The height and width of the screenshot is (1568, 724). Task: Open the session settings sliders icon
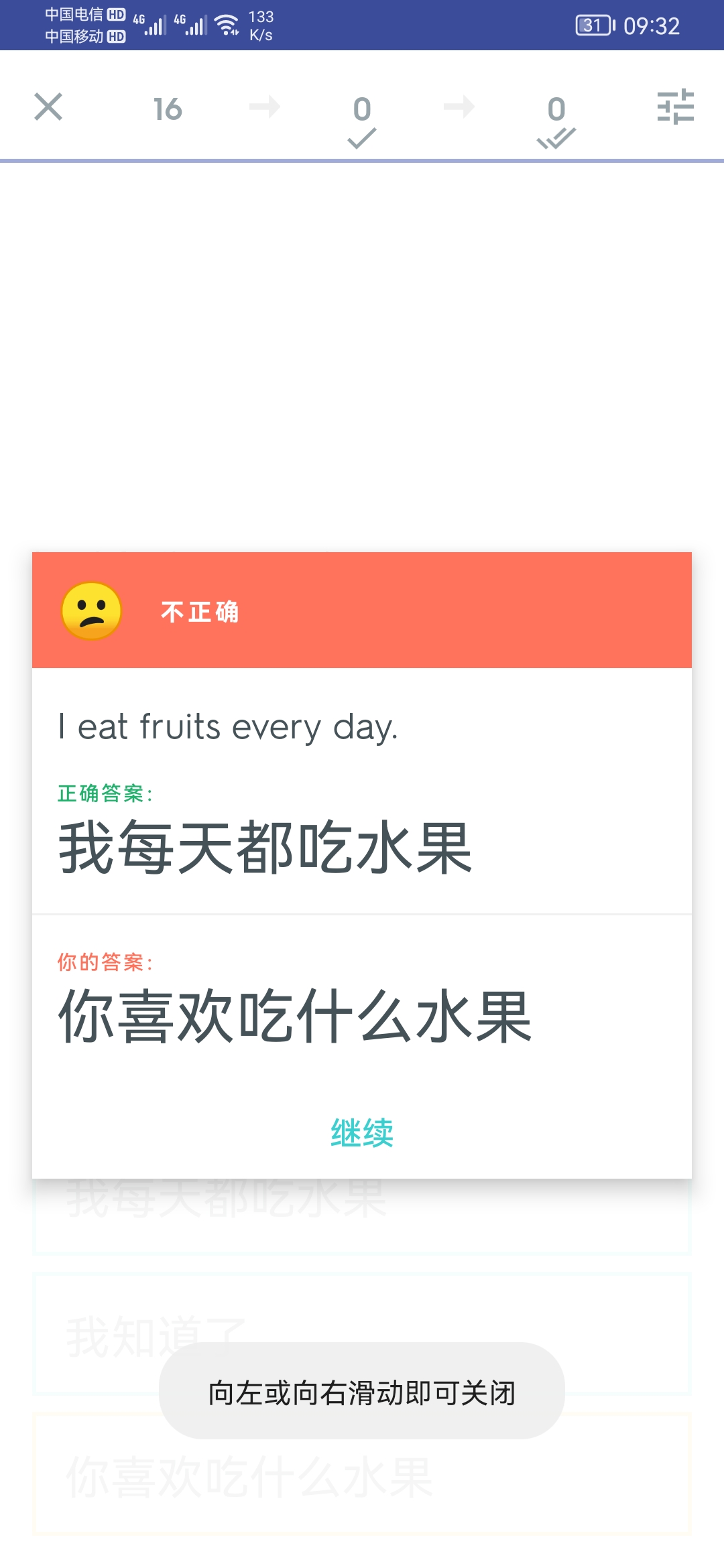[675, 107]
